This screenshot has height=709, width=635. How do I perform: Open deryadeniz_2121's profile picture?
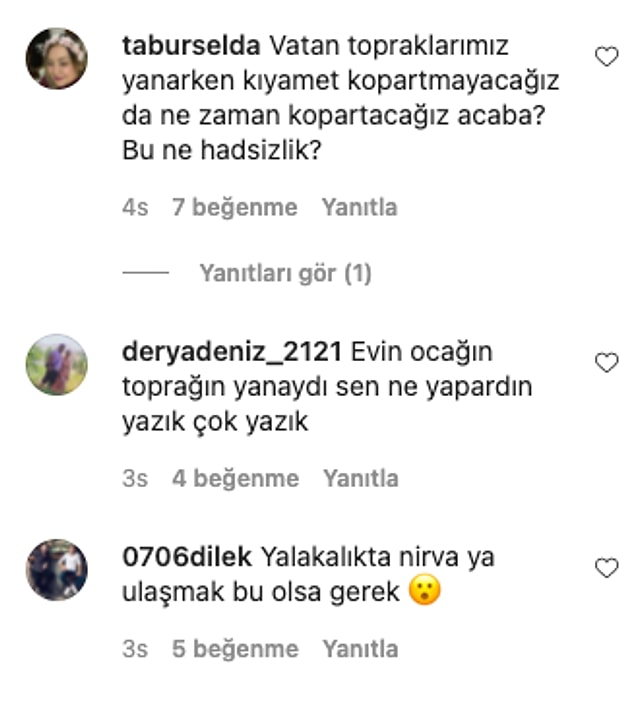[x=56, y=364]
